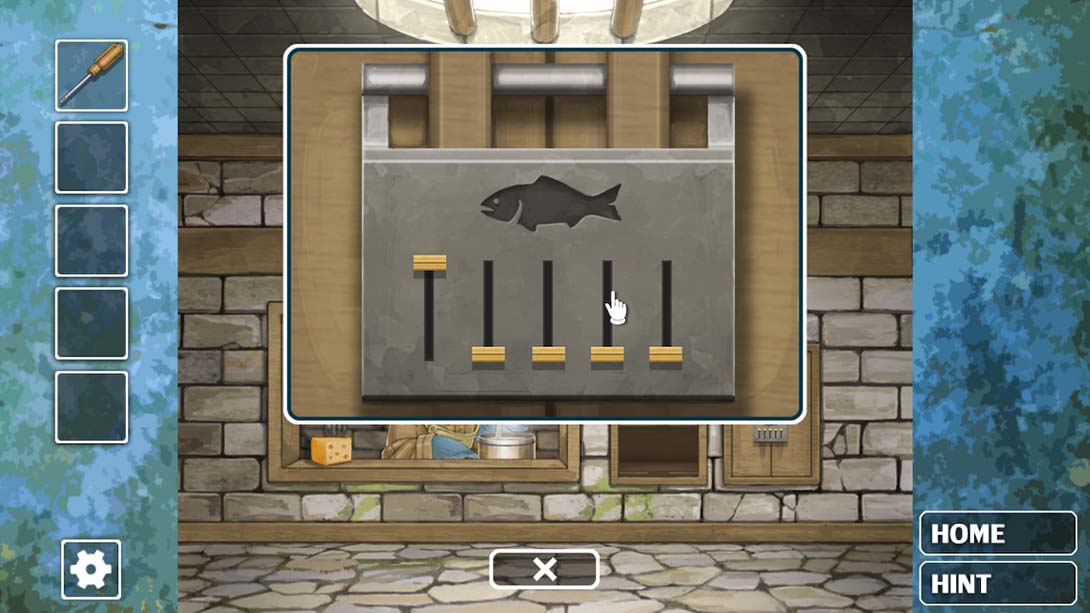Tap the first slider with raised handle
The image size is (1090, 613).
pyautogui.click(x=429, y=263)
